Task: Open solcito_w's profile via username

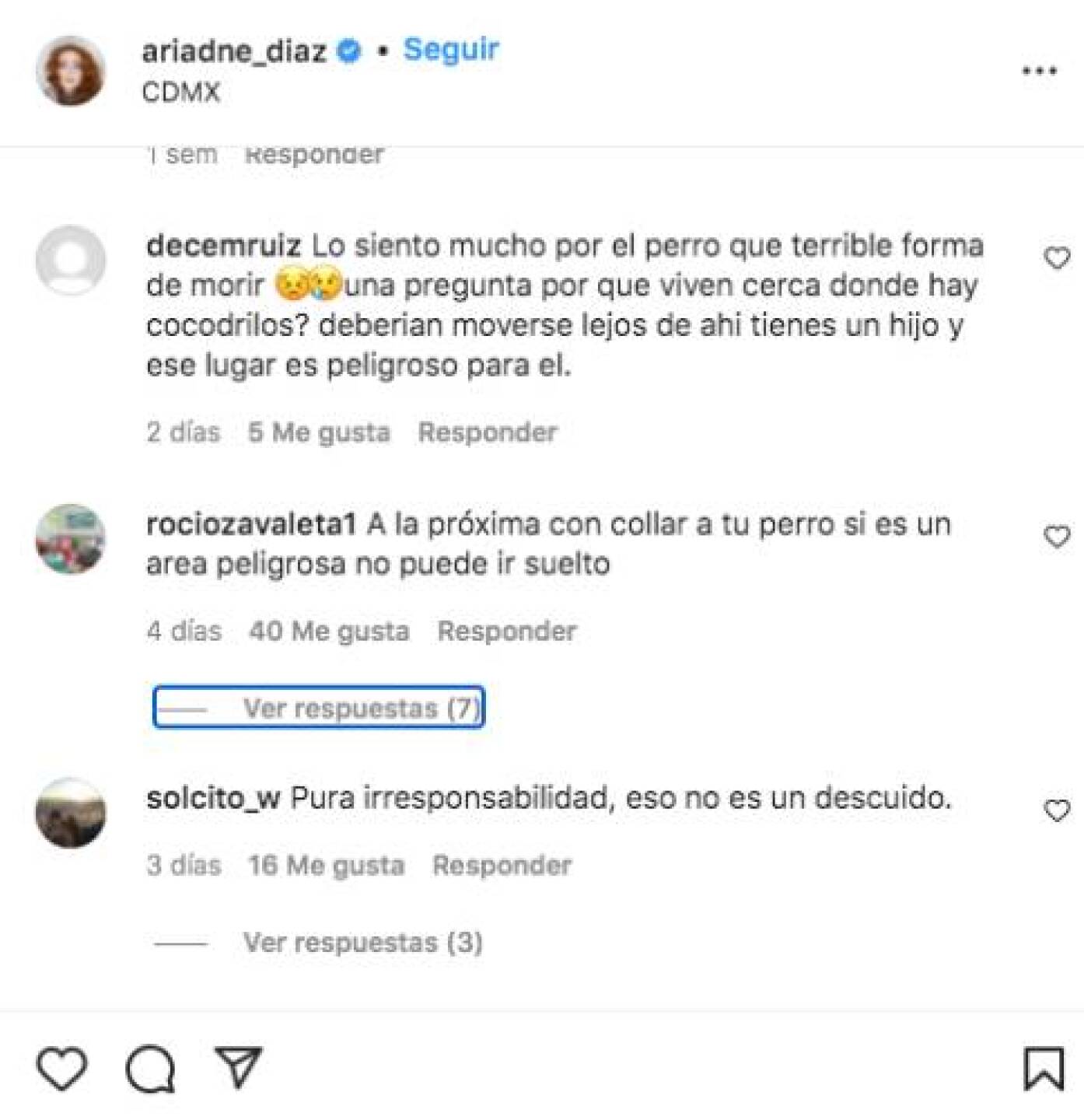Action: pyautogui.click(x=212, y=798)
